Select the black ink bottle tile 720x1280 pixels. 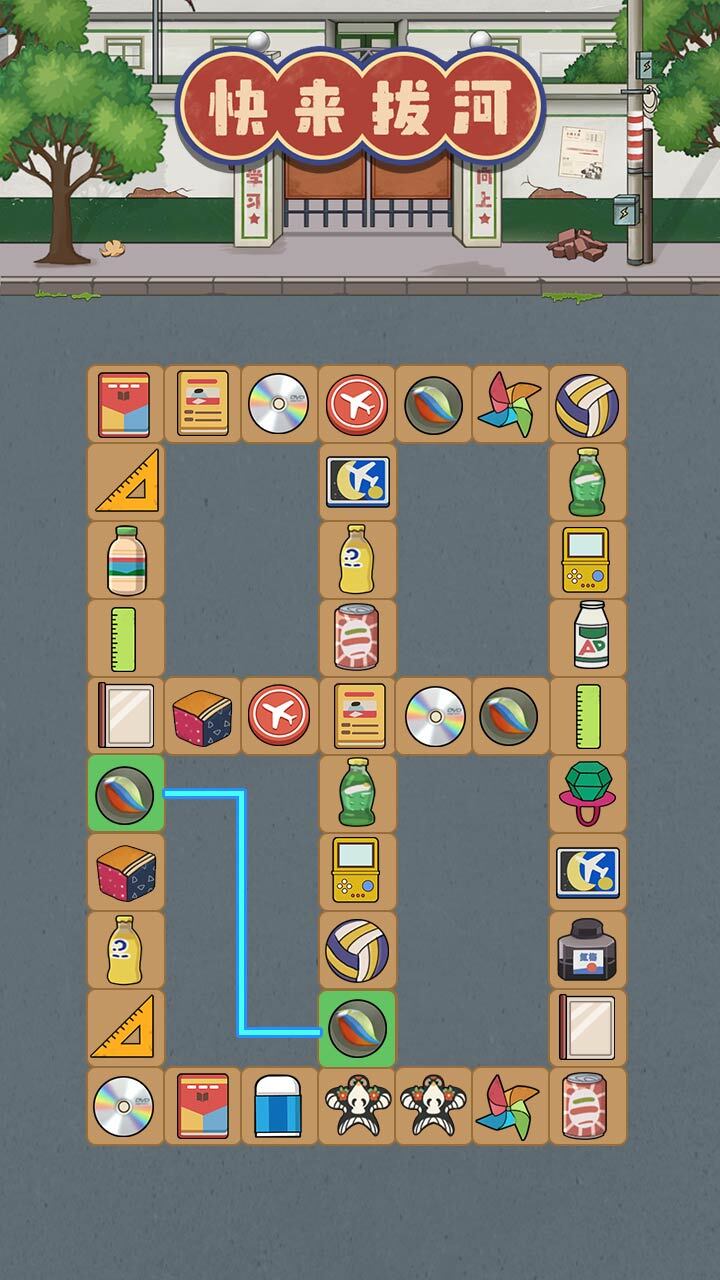point(588,949)
